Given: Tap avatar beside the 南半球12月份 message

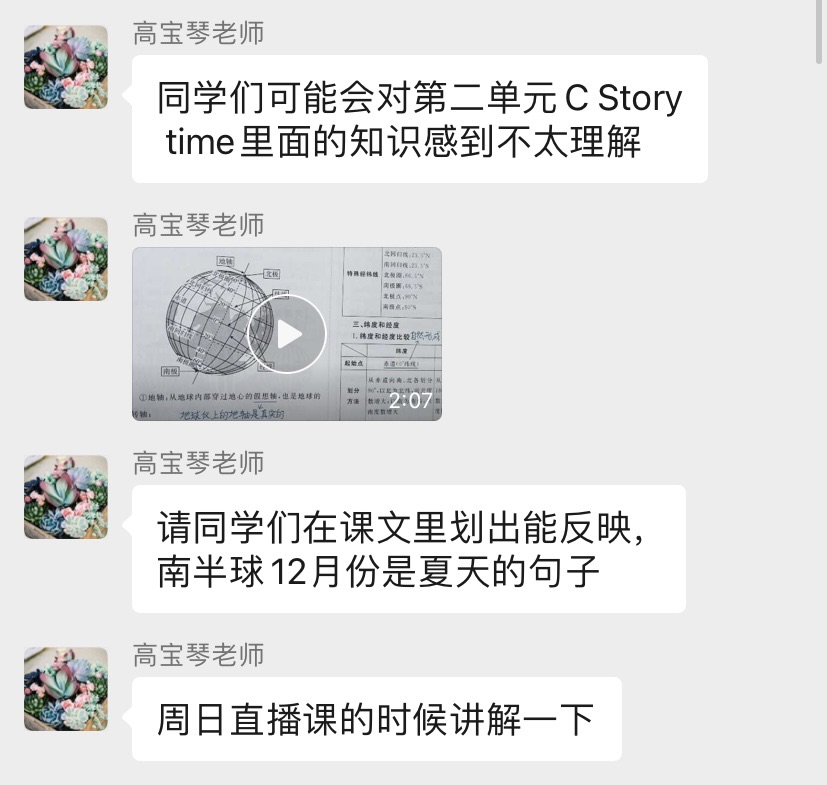Looking at the screenshot, I should click(x=66, y=497).
